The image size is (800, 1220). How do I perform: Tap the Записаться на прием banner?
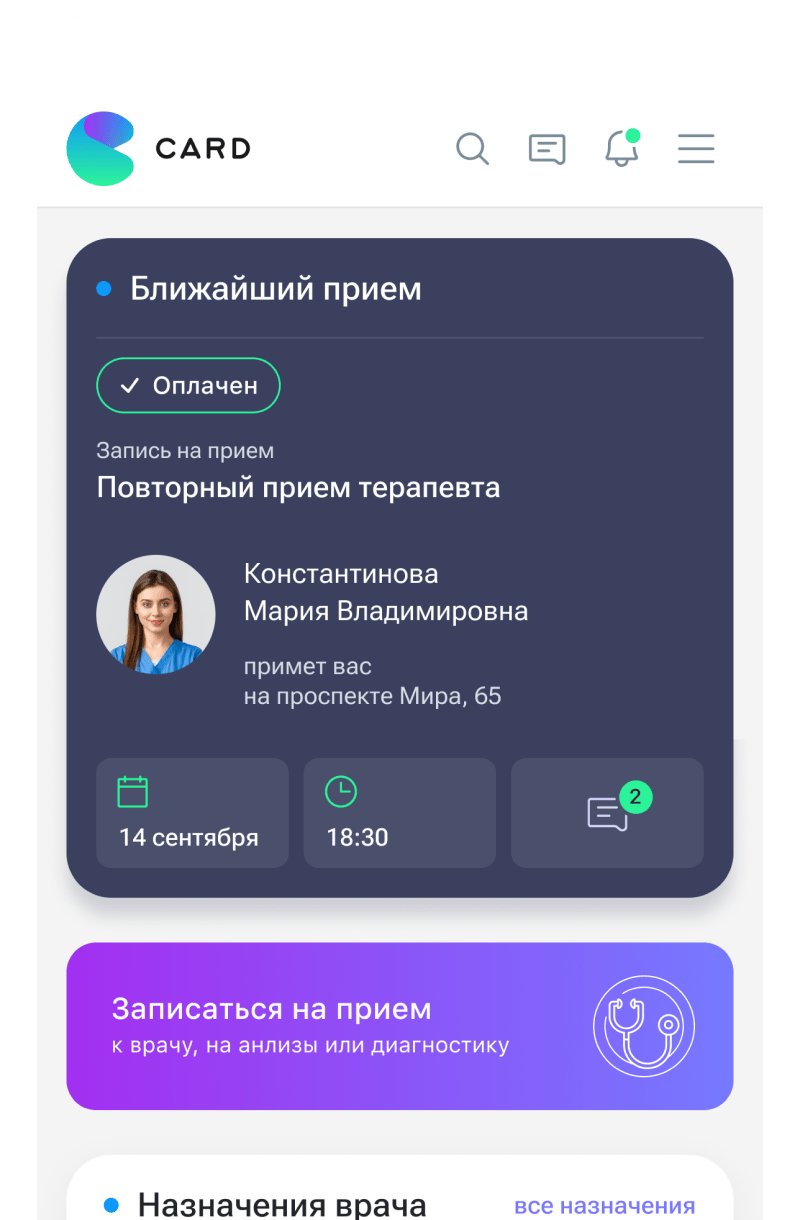click(x=399, y=1026)
